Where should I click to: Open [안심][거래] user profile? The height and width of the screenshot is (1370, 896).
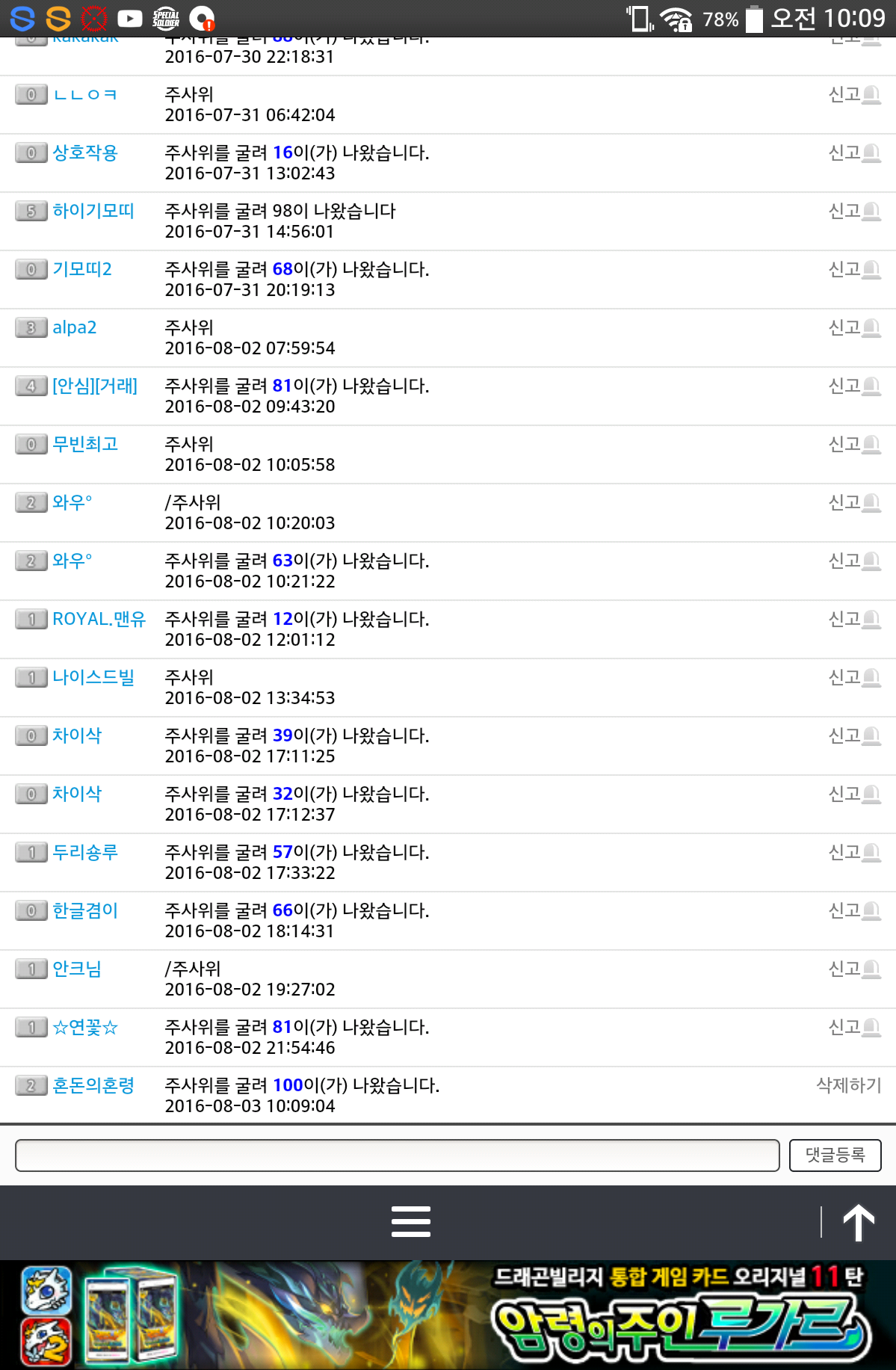(x=94, y=386)
